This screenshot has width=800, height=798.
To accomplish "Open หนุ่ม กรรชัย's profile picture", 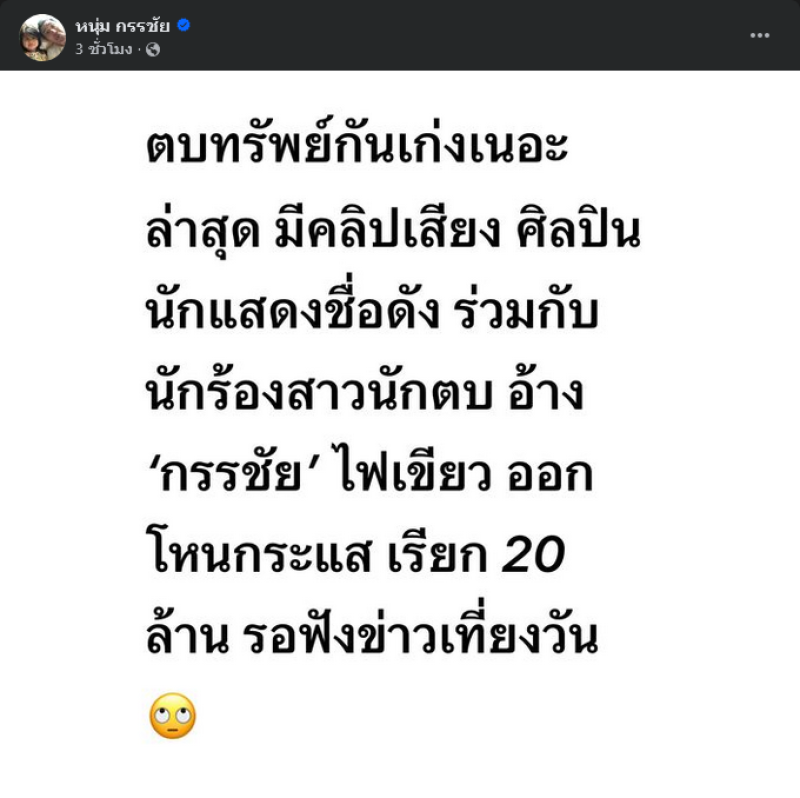I will click(x=43, y=37).
